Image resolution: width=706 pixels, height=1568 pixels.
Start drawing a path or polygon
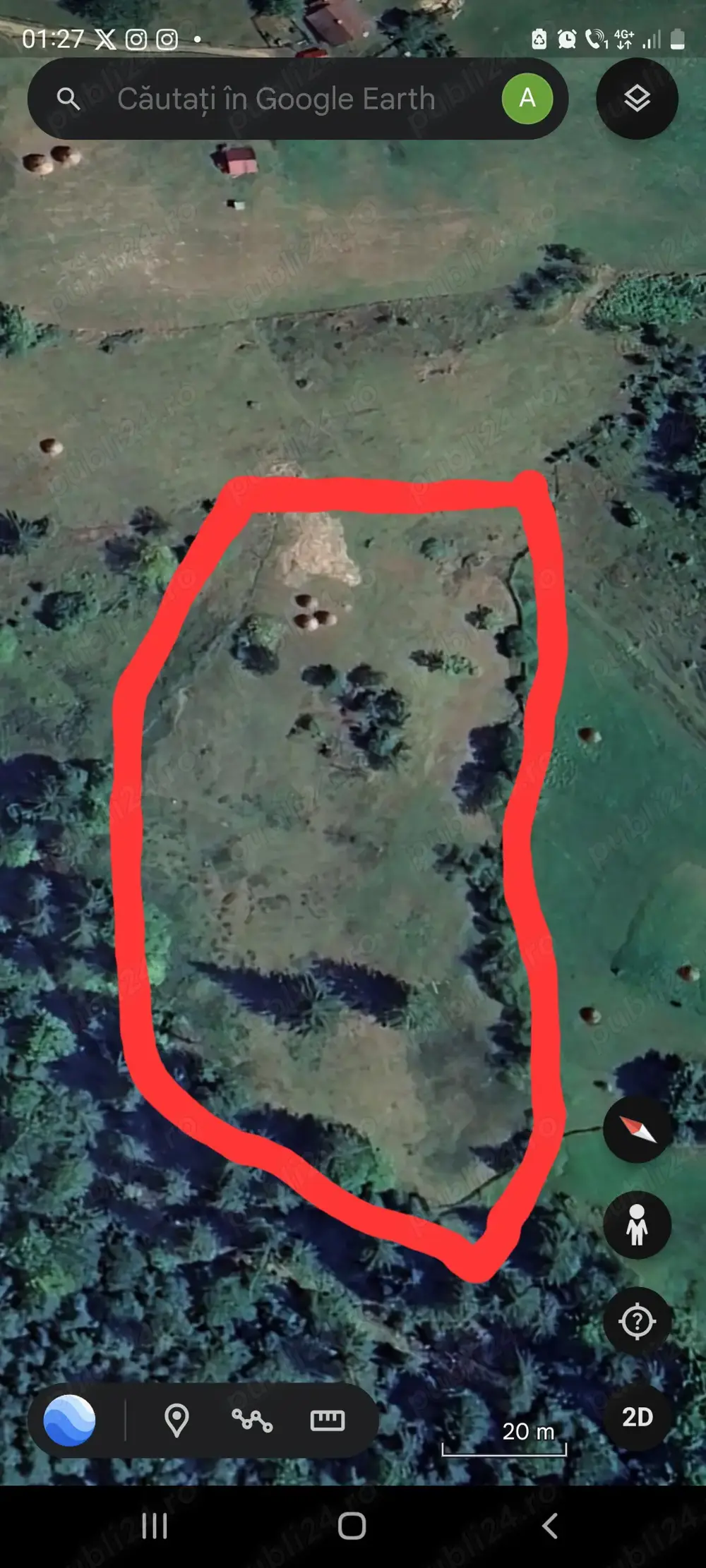tap(252, 1420)
